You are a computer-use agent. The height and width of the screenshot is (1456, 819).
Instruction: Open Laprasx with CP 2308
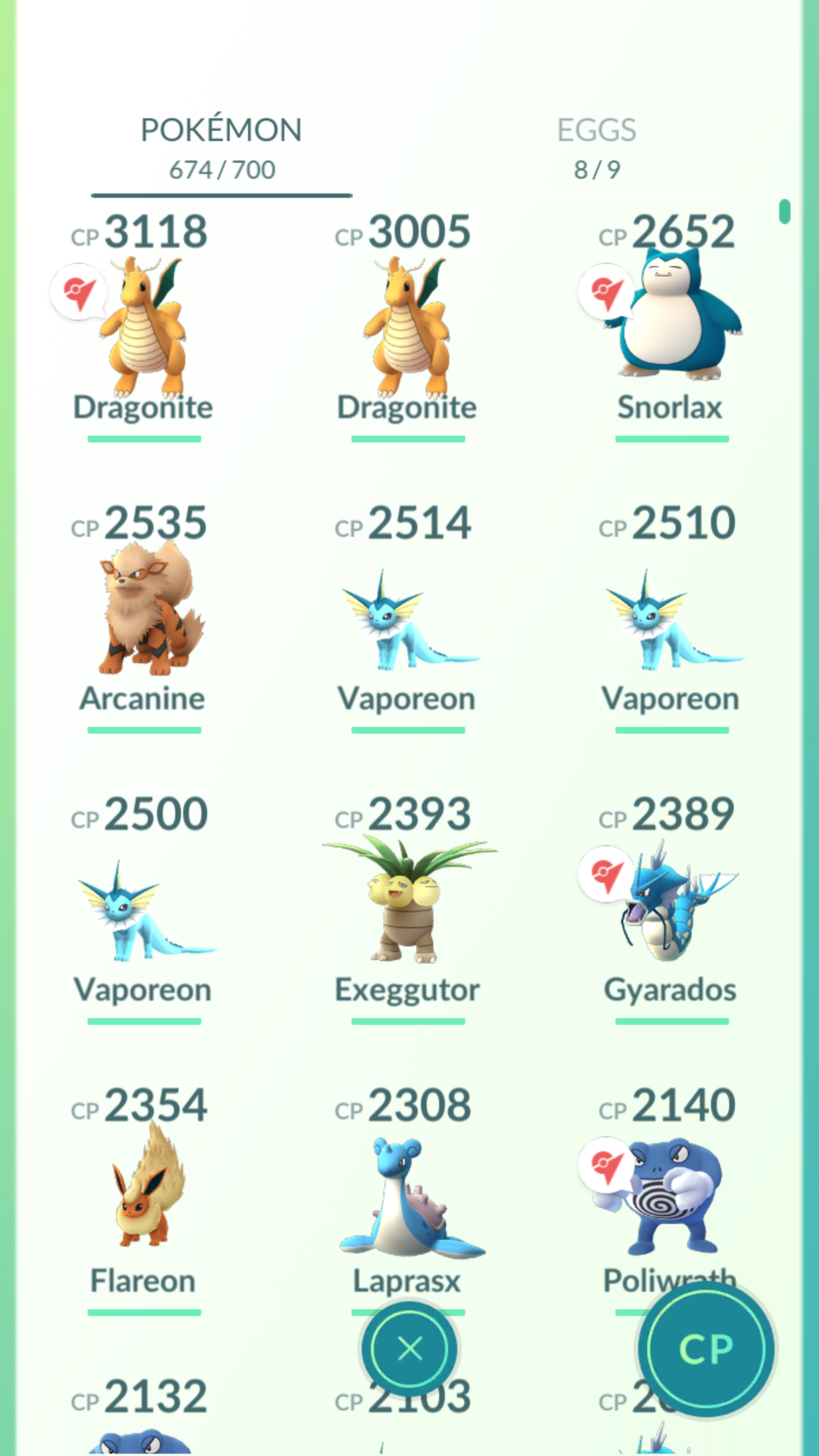[x=408, y=1194]
